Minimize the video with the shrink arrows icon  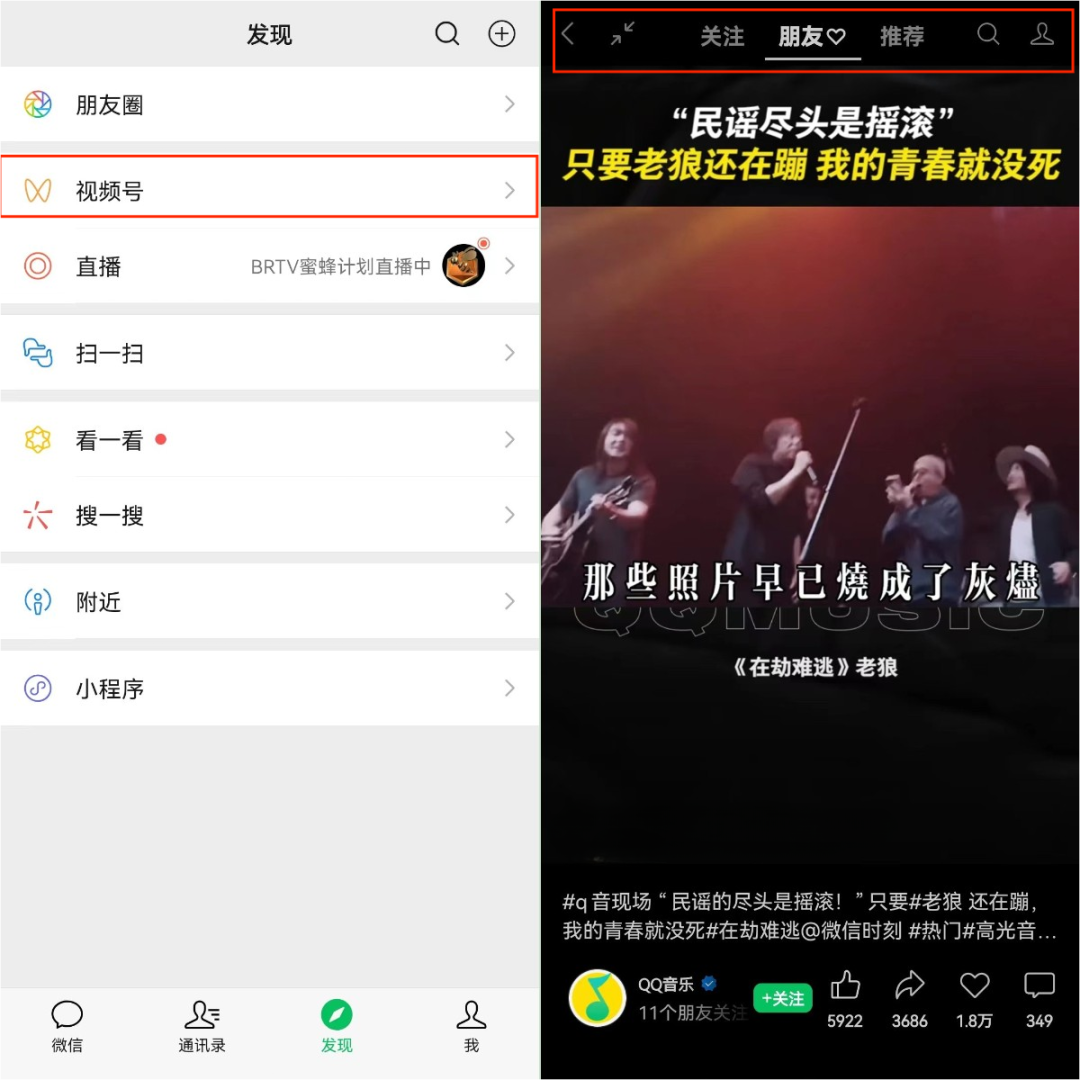click(623, 34)
